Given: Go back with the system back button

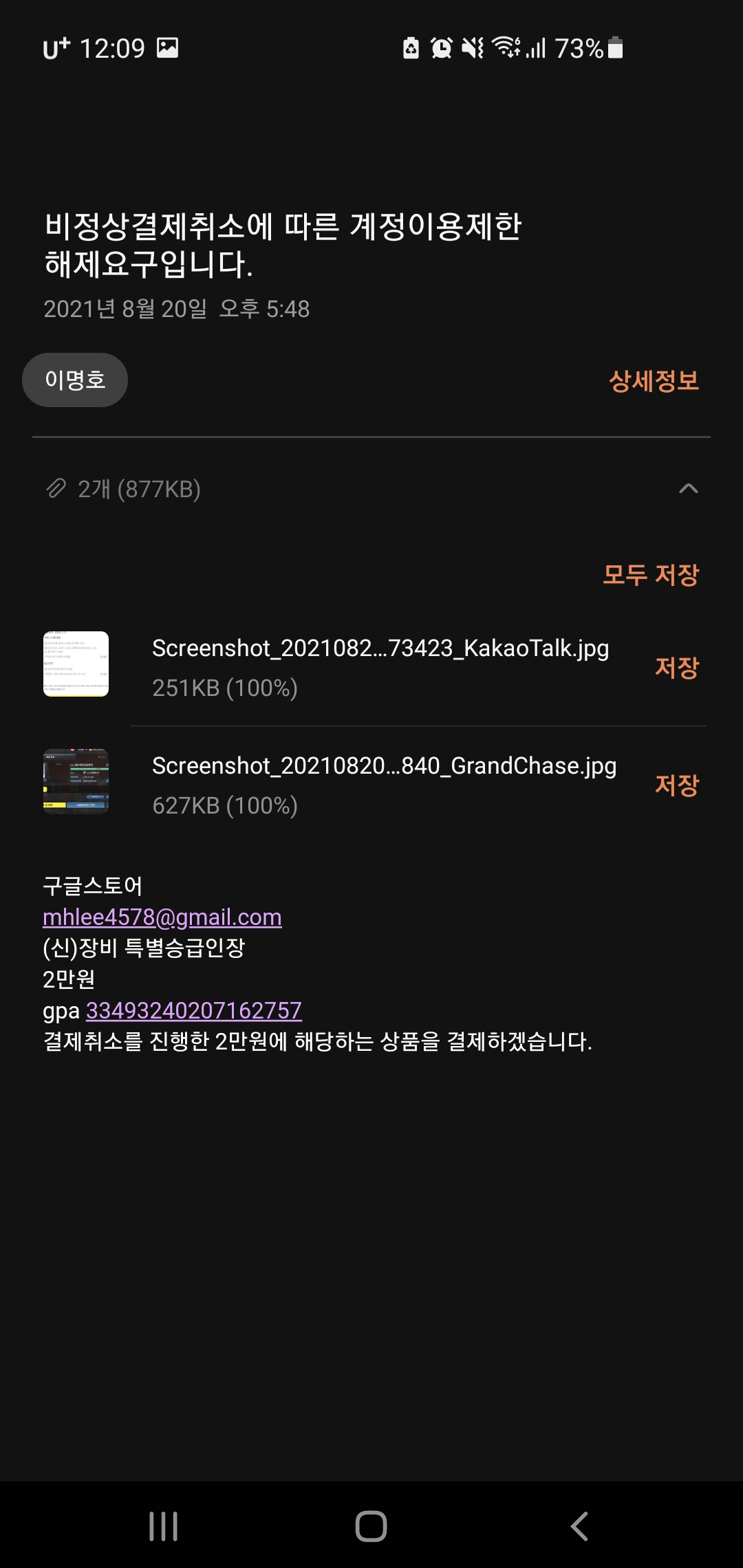Looking at the screenshot, I should (579, 1526).
